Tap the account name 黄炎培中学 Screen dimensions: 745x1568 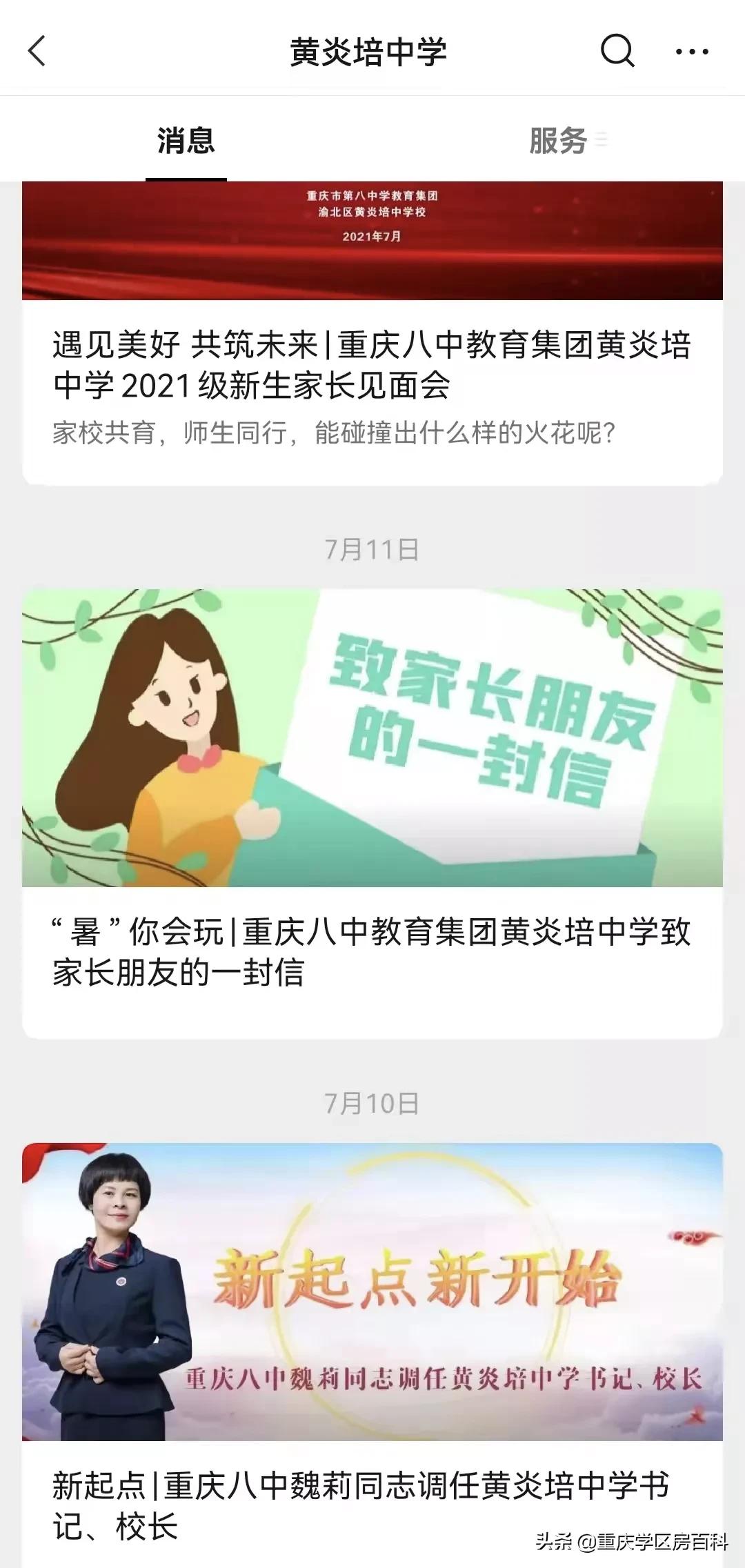[371, 51]
